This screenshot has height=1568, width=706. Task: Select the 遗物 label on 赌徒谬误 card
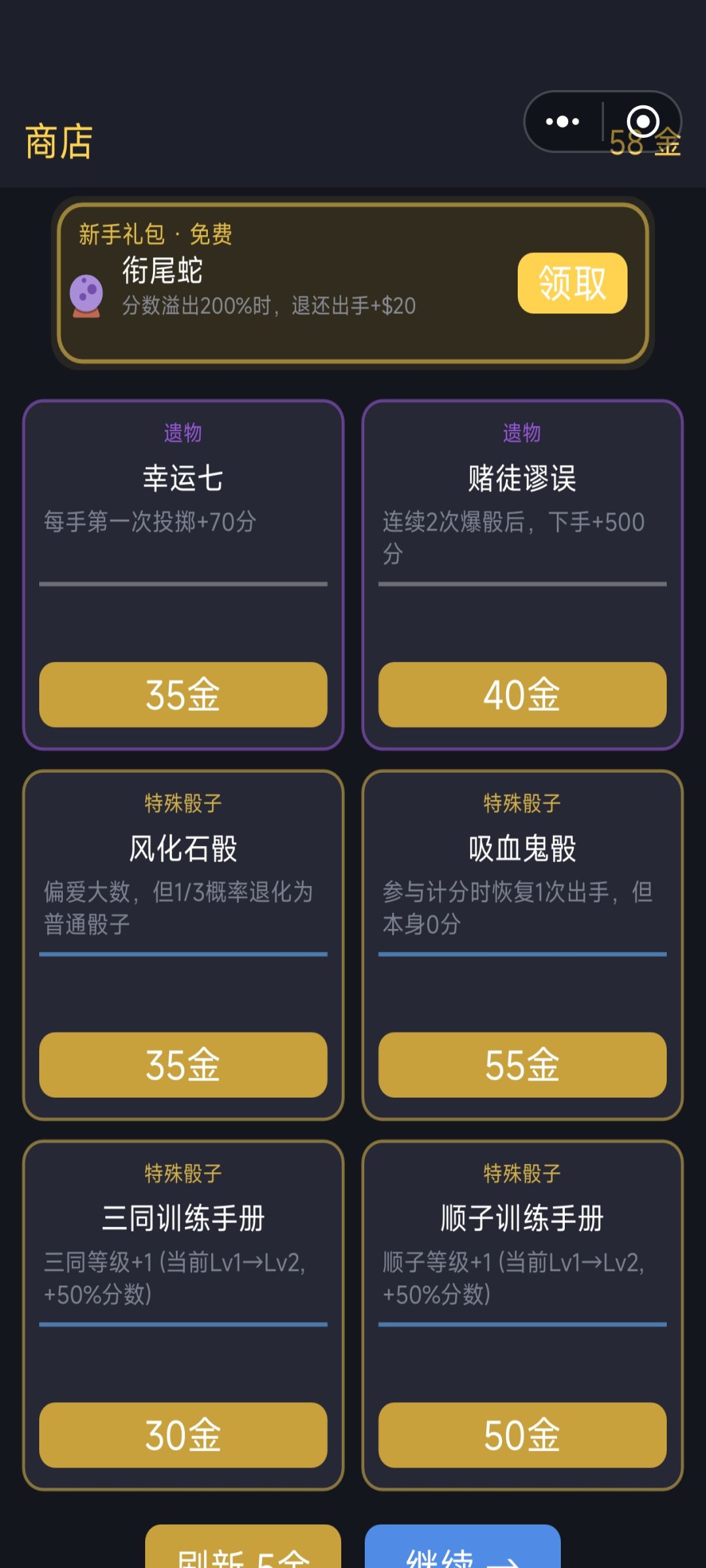click(522, 431)
